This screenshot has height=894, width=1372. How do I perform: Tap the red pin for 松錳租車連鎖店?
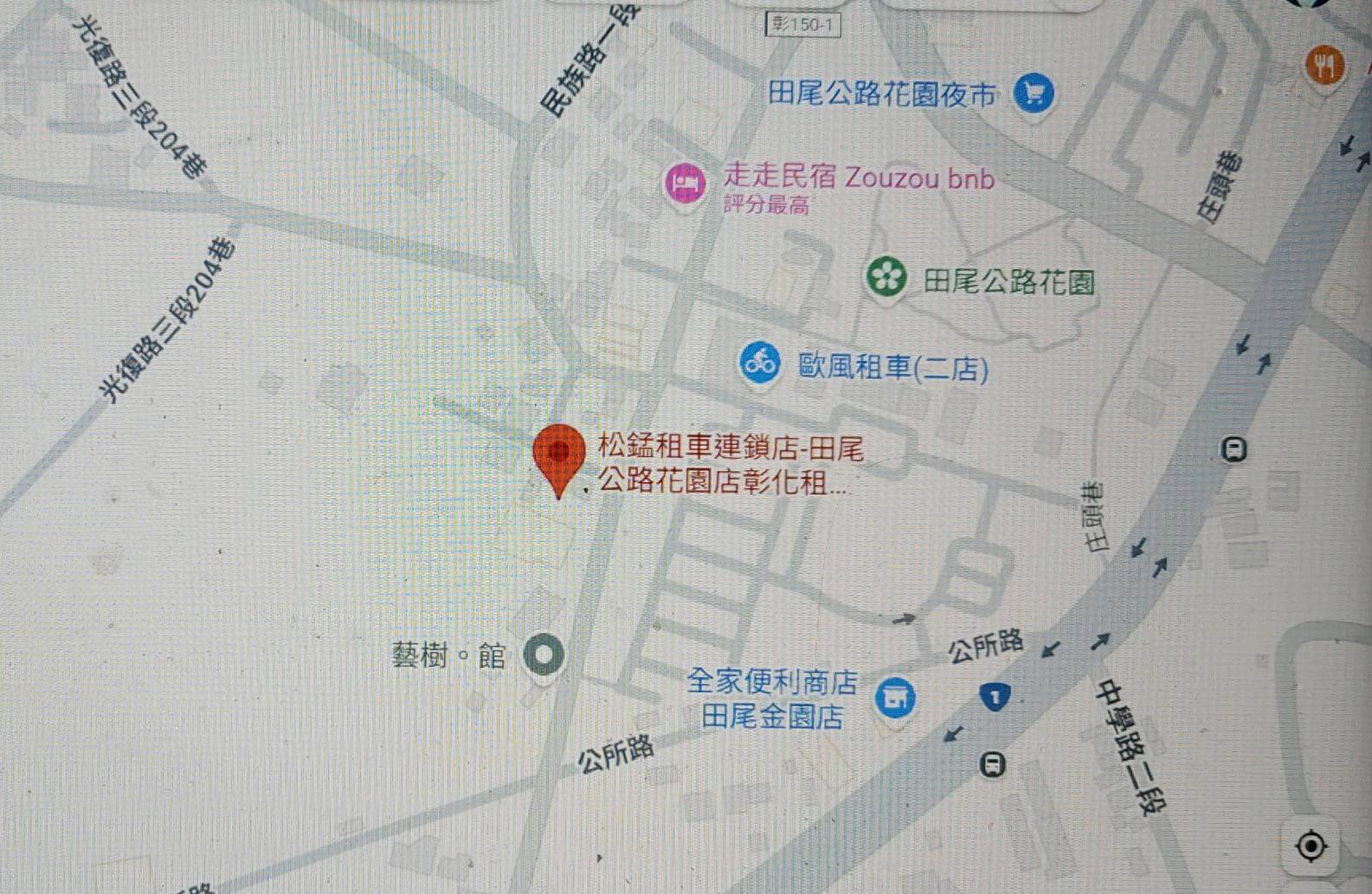558,453
